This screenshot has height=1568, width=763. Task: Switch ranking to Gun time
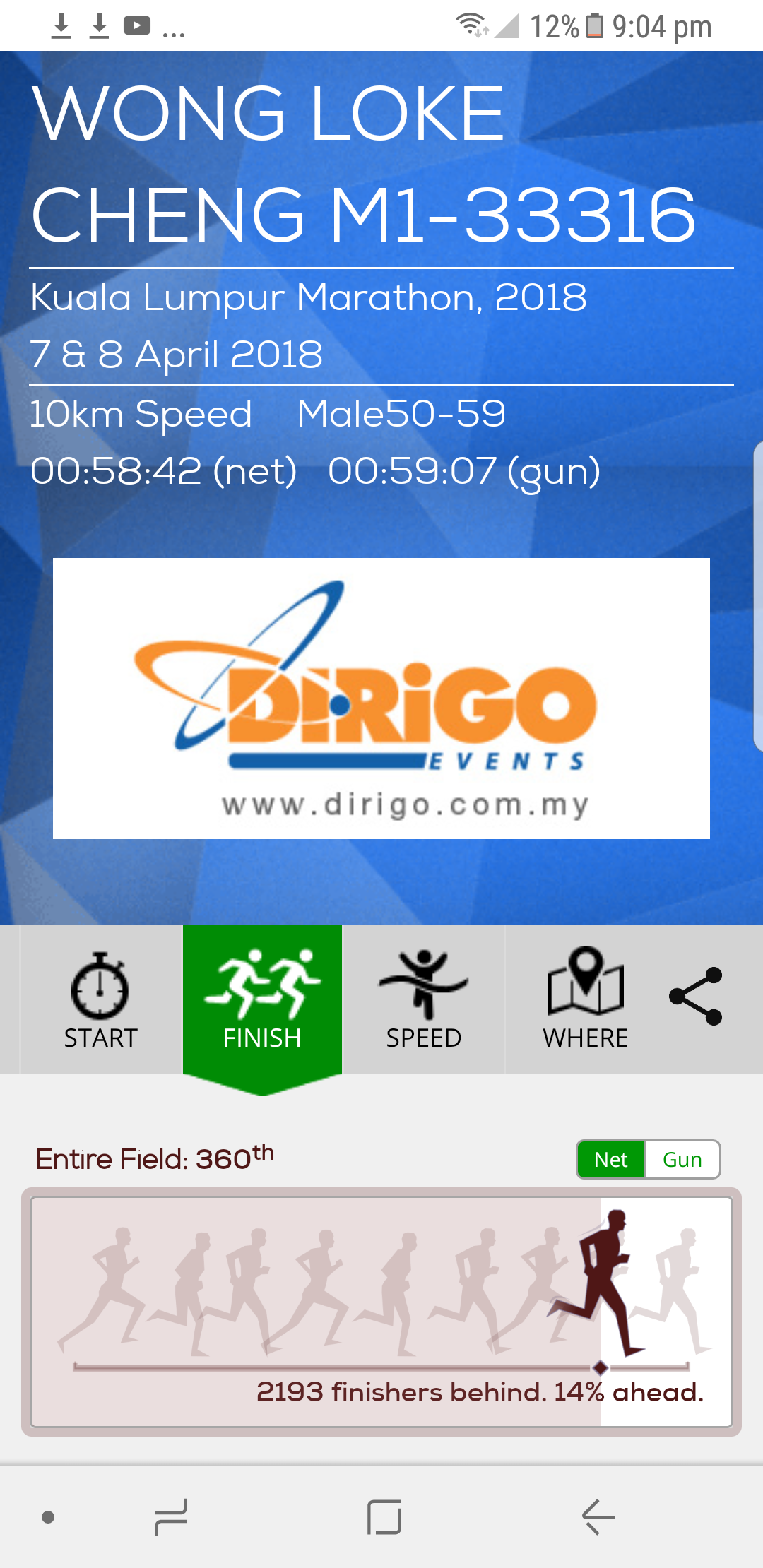682,1160
